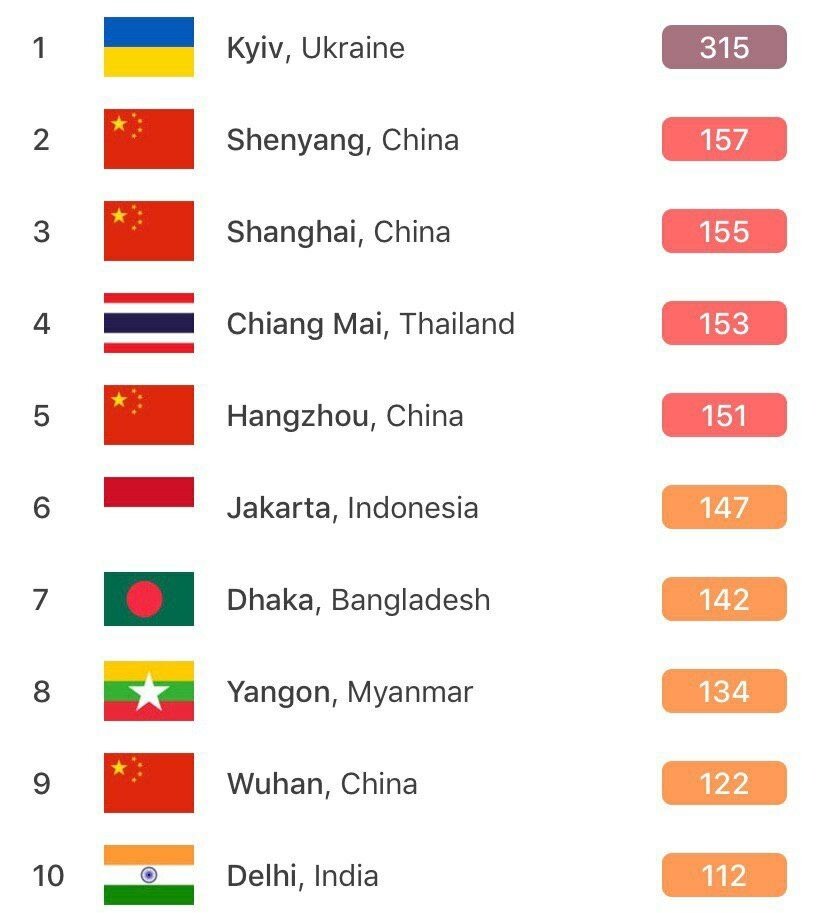This screenshot has width=828, height=913.
Task: Tap the Jakarta, Indonesia row
Action: coord(352,508)
